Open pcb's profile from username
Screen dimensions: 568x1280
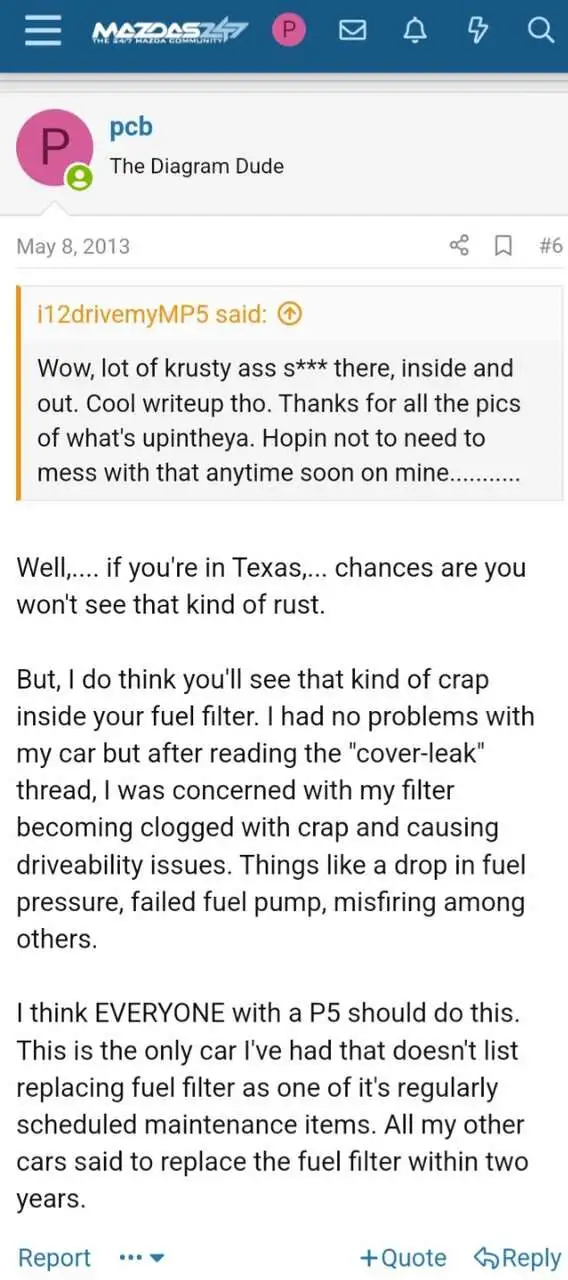(x=130, y=129)
